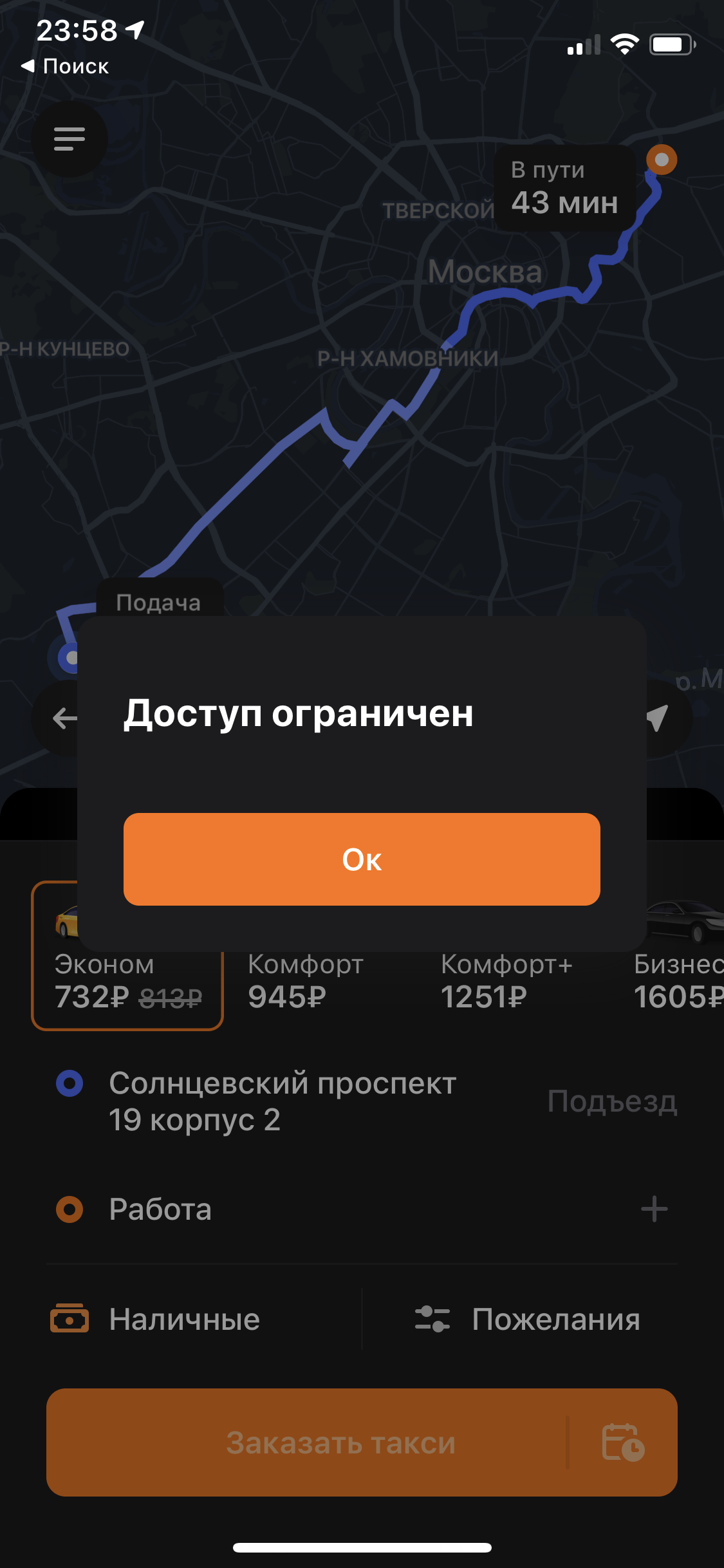Schedule ride with calendar clock icon
724x1568 pixels.
point(622,1442)
